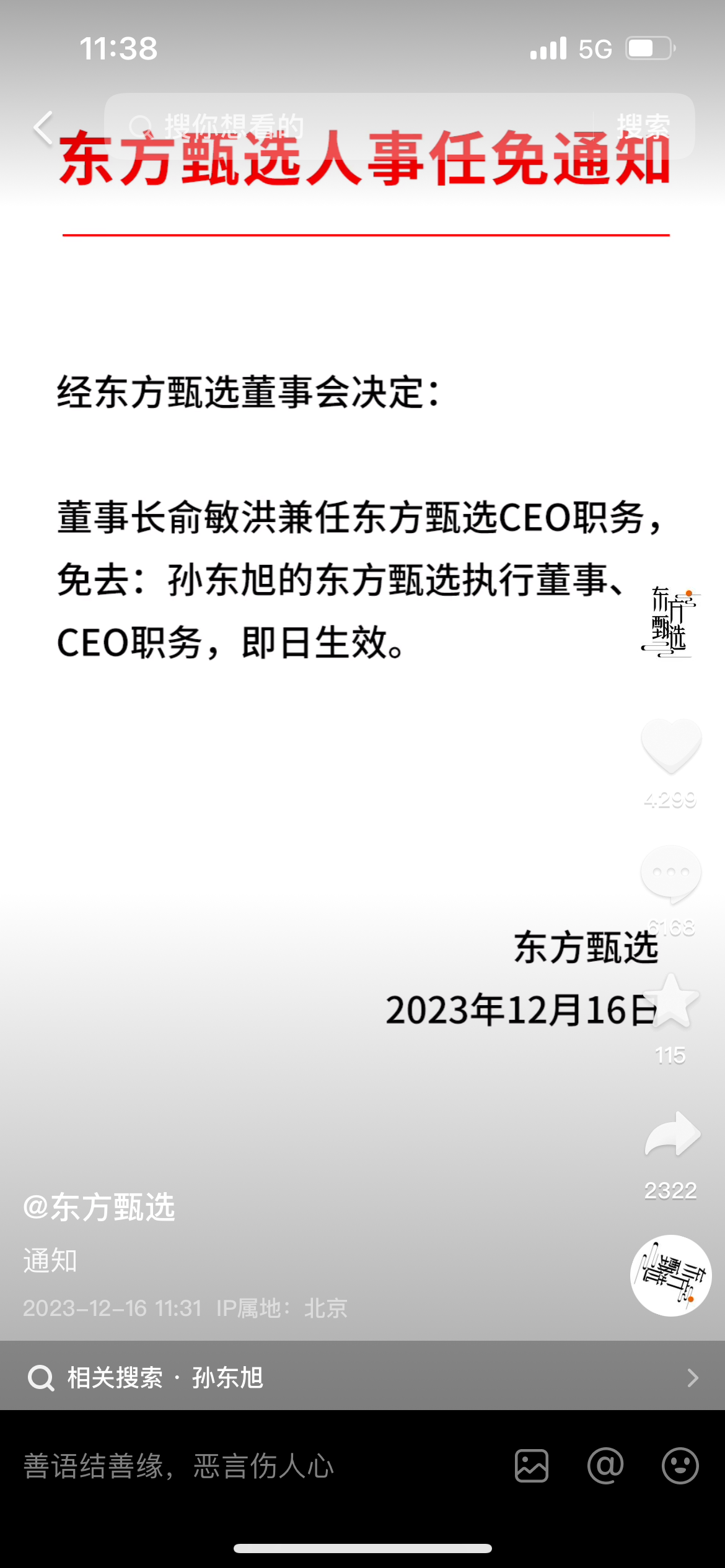Mention someone with the @ icon
Screen dimensions: 725x1568
[x=605, y=1466]
